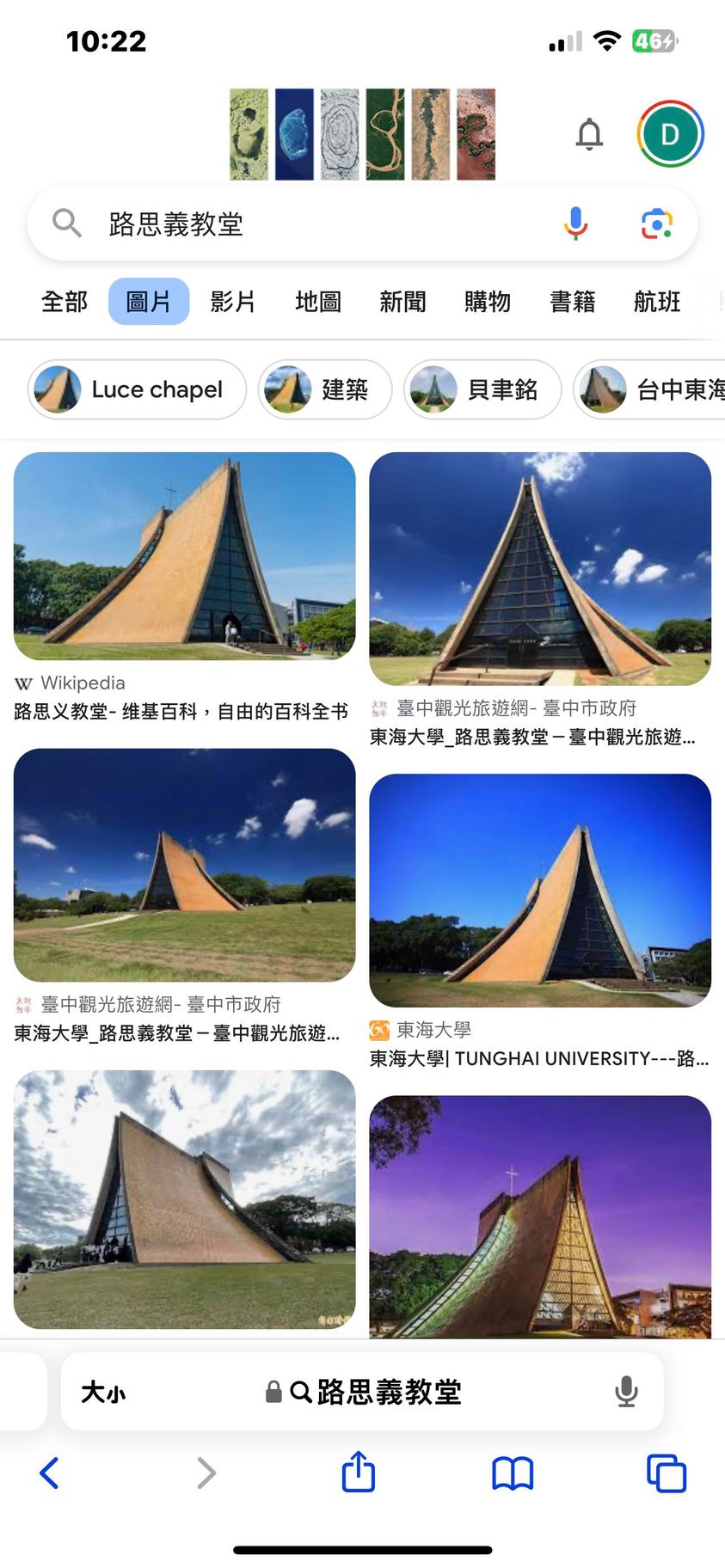Share this page
This screenshot has height=1568, width=725.
click(x=359, y=1472)
